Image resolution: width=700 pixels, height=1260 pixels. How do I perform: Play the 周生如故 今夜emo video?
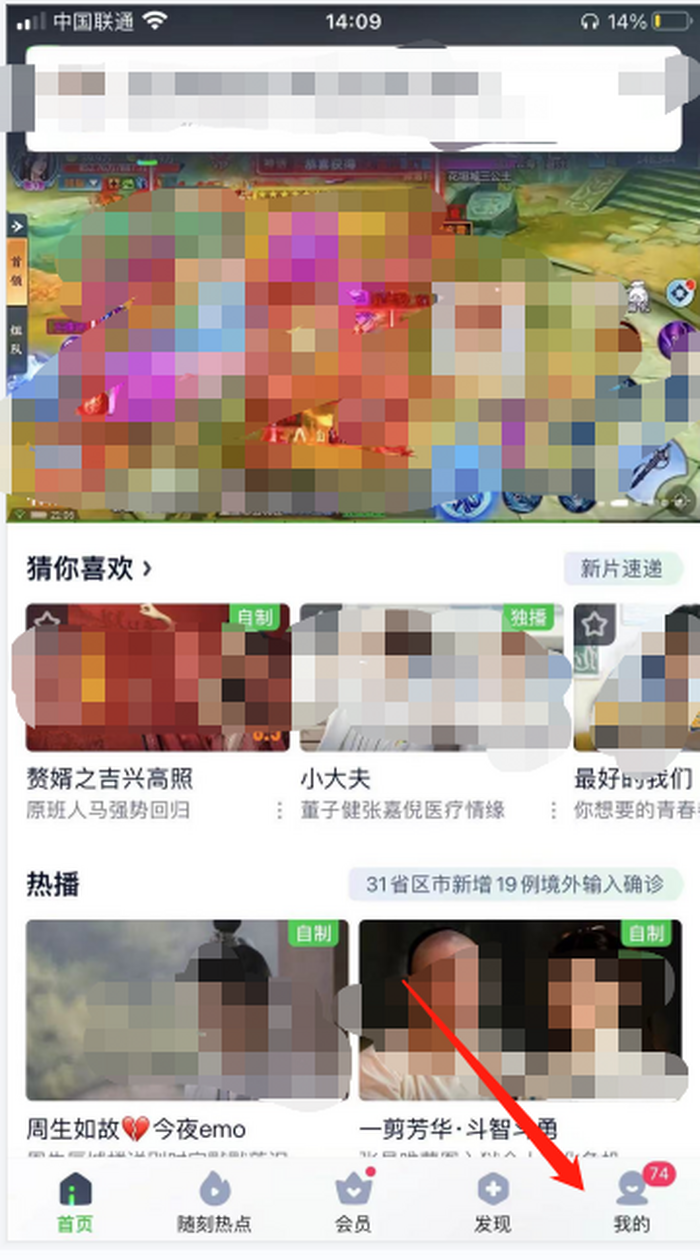click(x=188, y=1010)
